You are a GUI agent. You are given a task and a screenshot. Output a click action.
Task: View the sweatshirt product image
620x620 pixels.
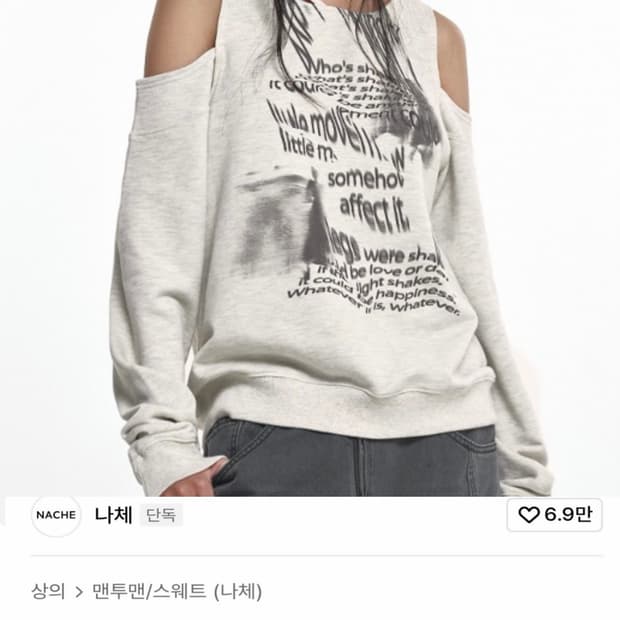[310, 248]
